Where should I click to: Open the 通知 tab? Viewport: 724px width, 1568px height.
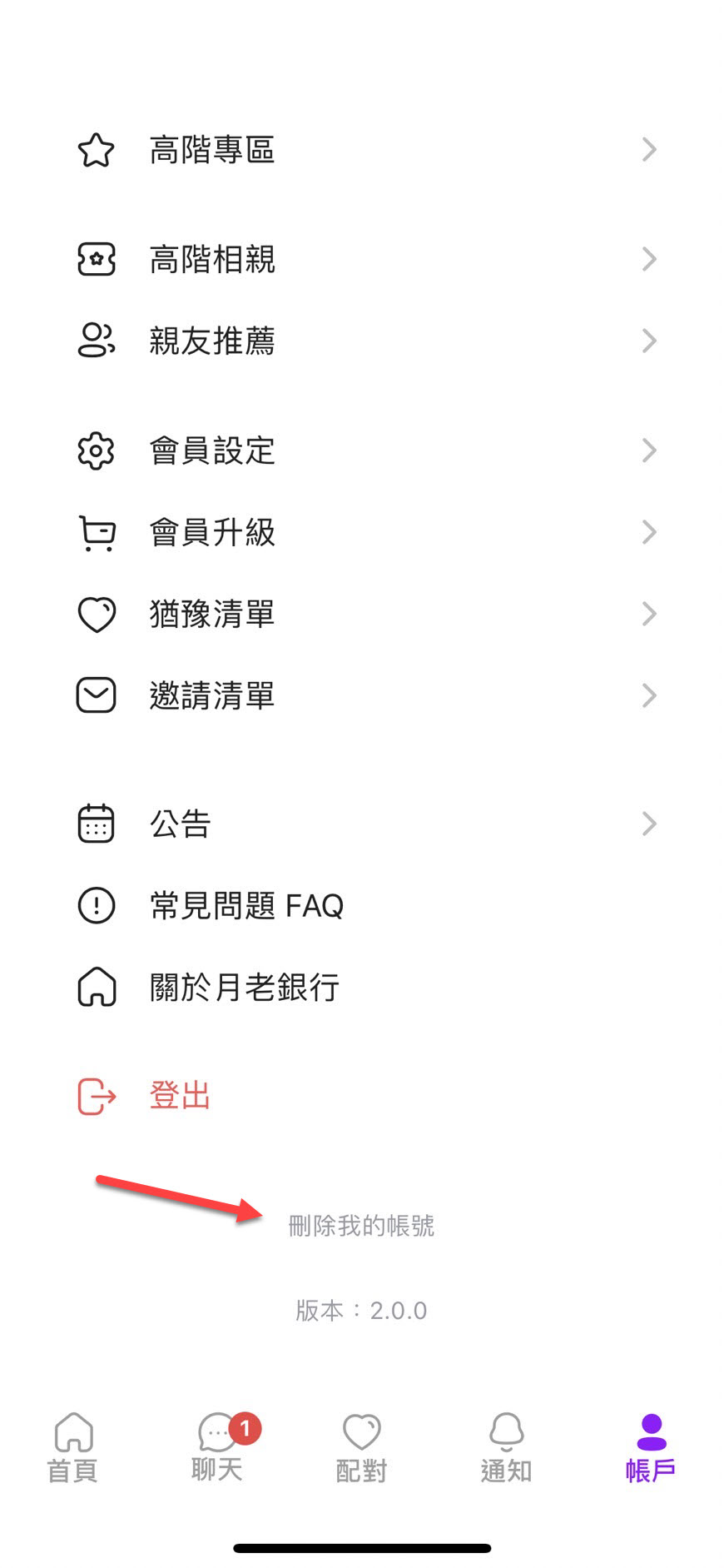tap(506, 1446)
